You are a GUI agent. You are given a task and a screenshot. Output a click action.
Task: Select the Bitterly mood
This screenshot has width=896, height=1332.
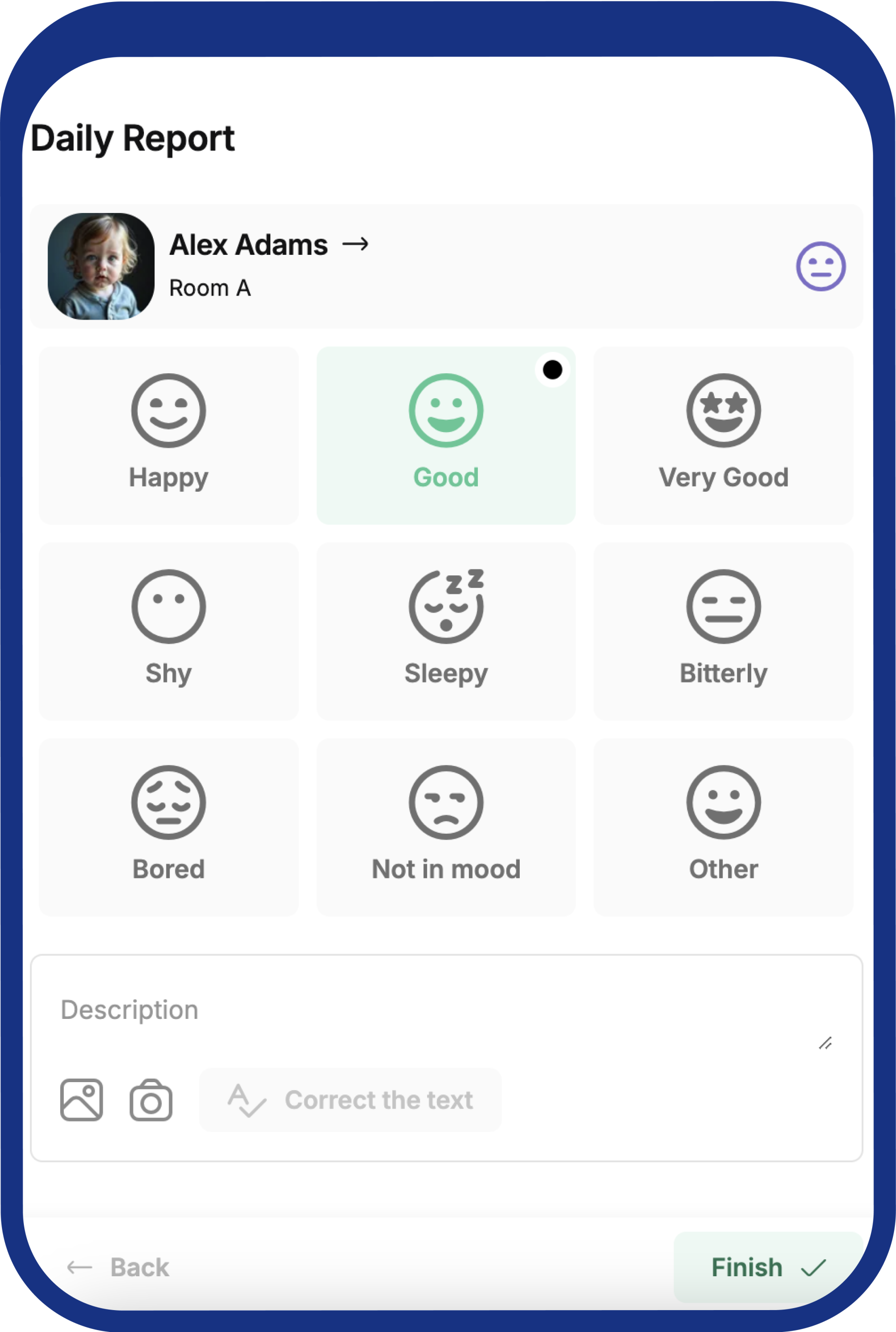coord(723,631)
